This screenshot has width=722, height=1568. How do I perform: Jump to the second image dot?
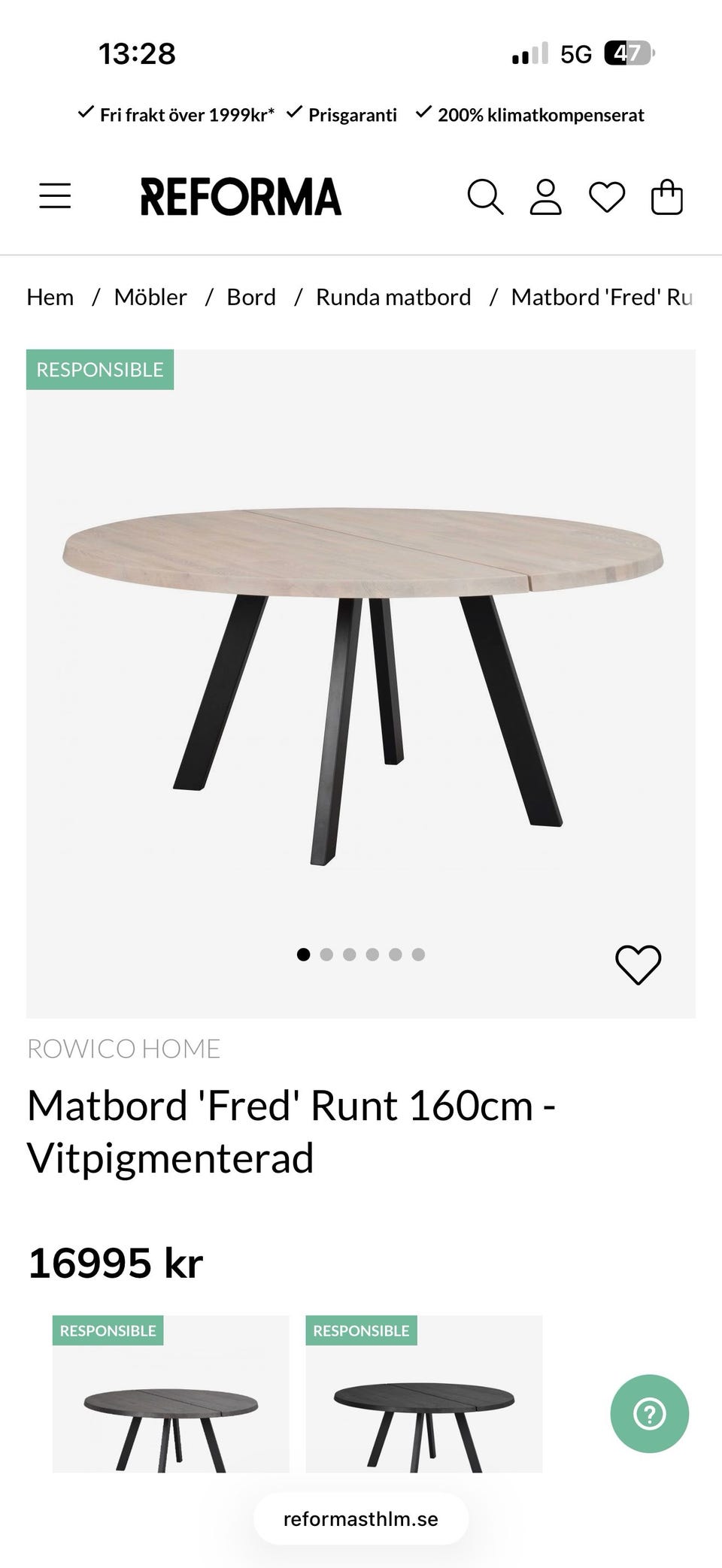pos(326,955)
